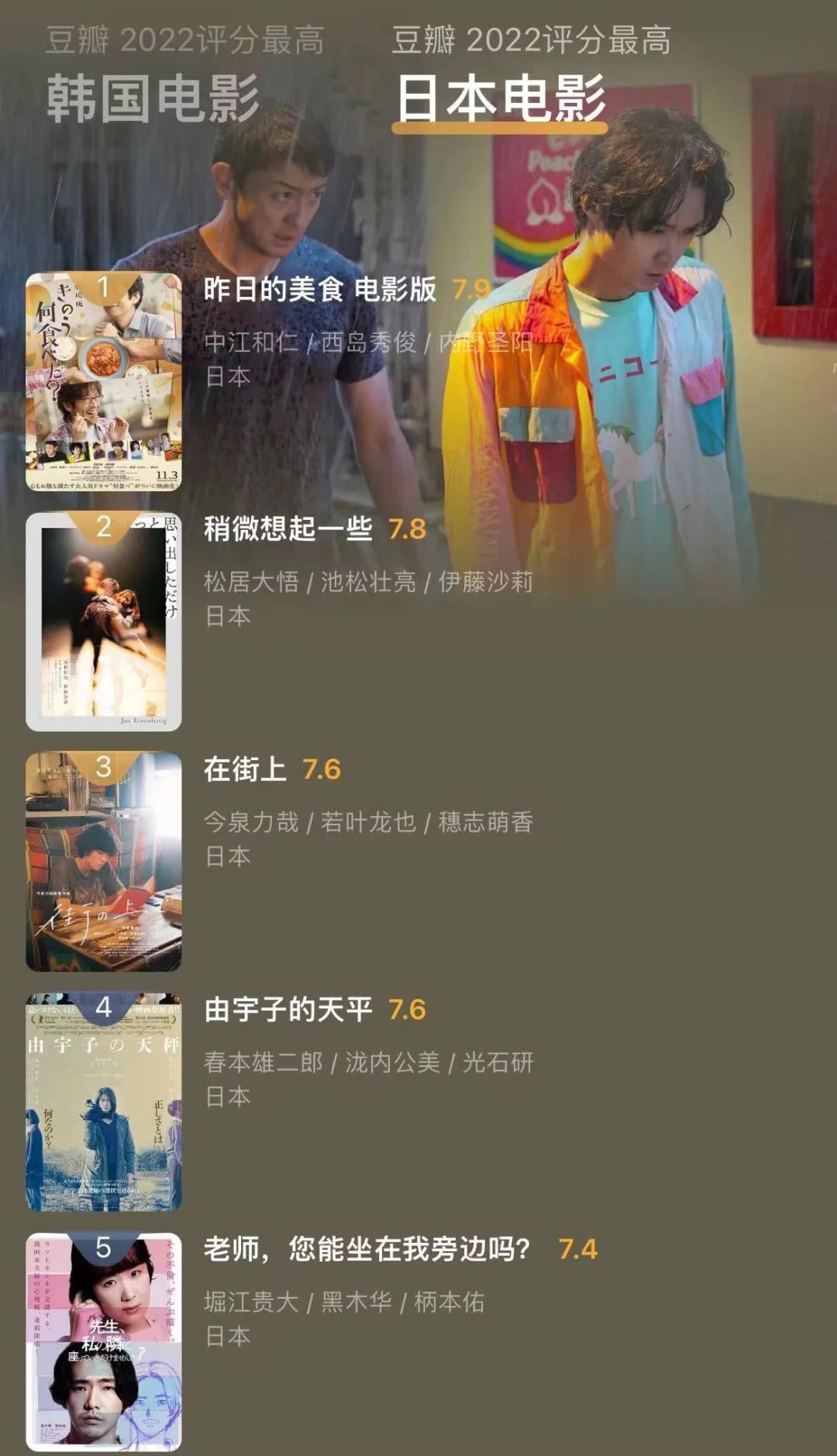Image resolution: width=837 pixels, height=1456 pixels.
Task: View the movie 在街上
Action: (x=244, y=769)
